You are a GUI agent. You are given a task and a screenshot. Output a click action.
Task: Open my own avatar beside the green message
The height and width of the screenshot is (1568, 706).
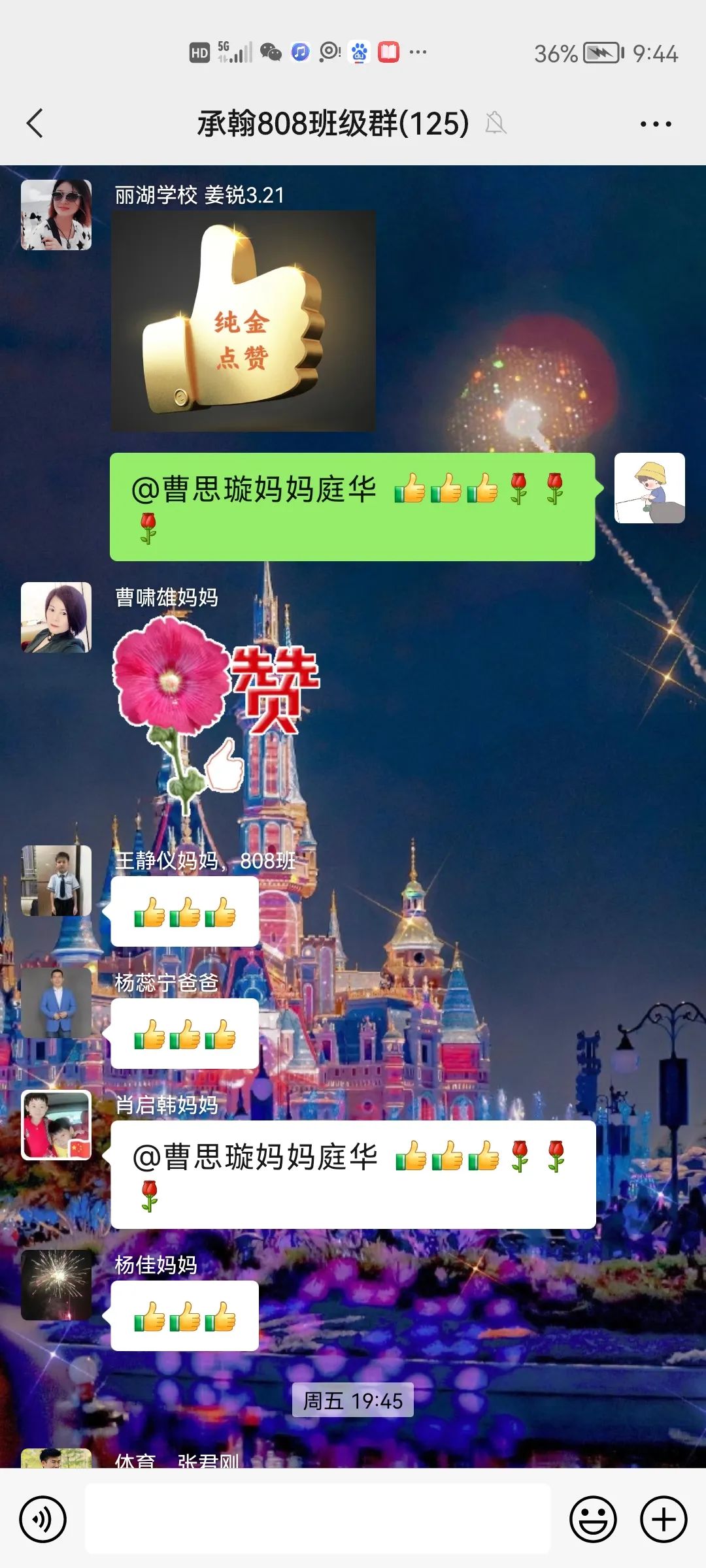(x=649, y=488)
